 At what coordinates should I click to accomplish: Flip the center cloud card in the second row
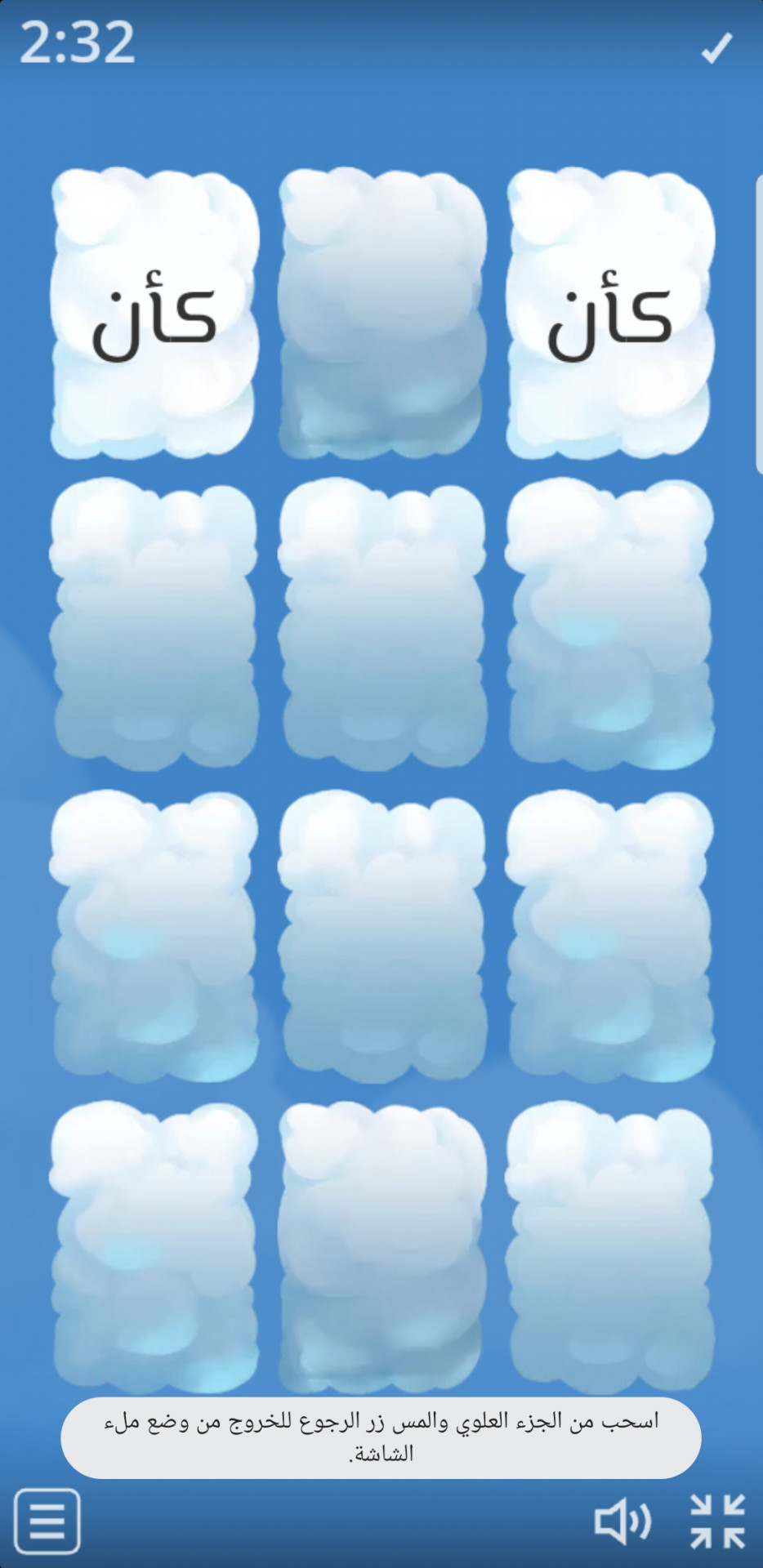click(382, 625)
